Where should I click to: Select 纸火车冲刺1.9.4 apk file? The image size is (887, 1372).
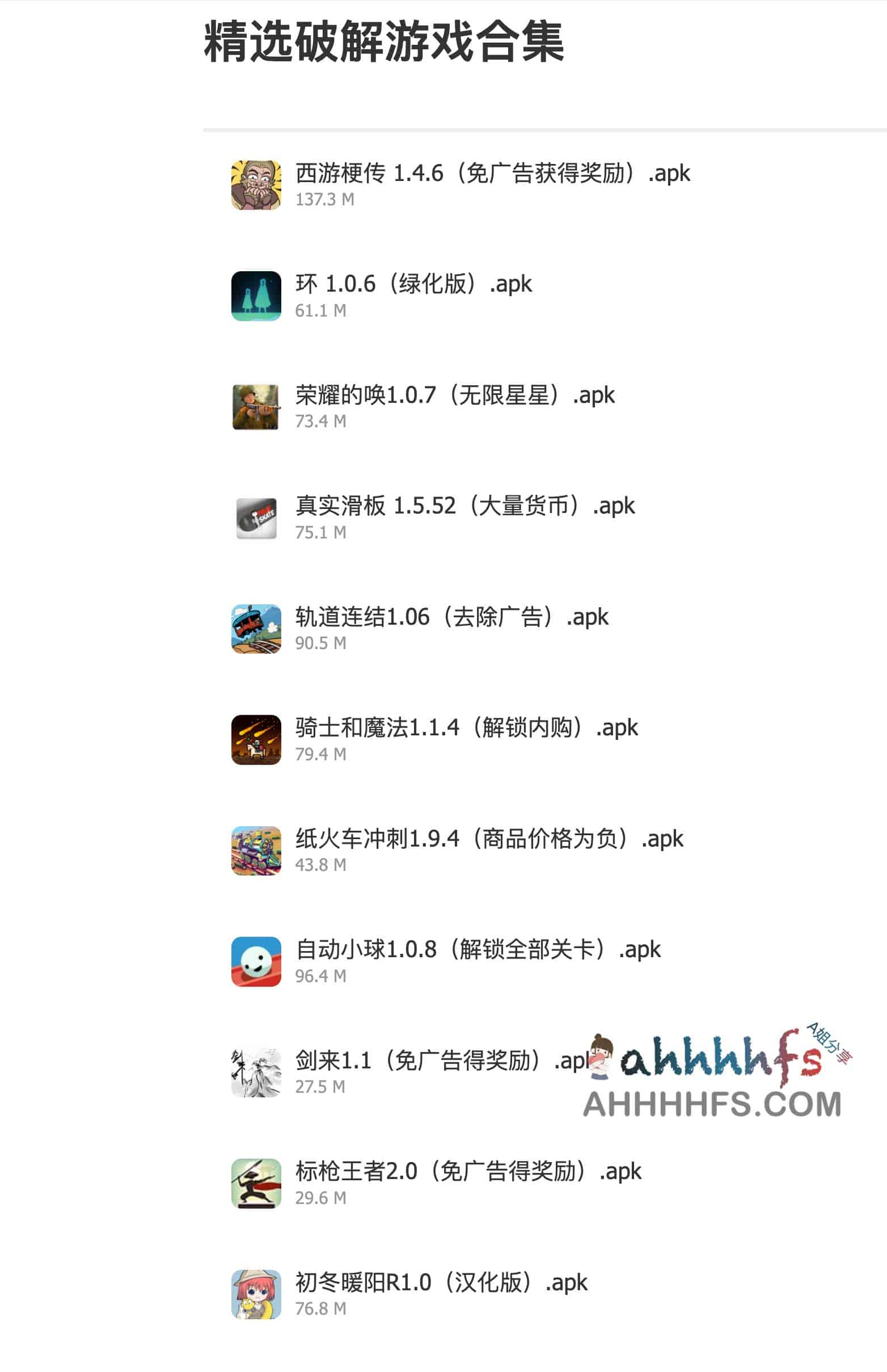click(488, 839)
